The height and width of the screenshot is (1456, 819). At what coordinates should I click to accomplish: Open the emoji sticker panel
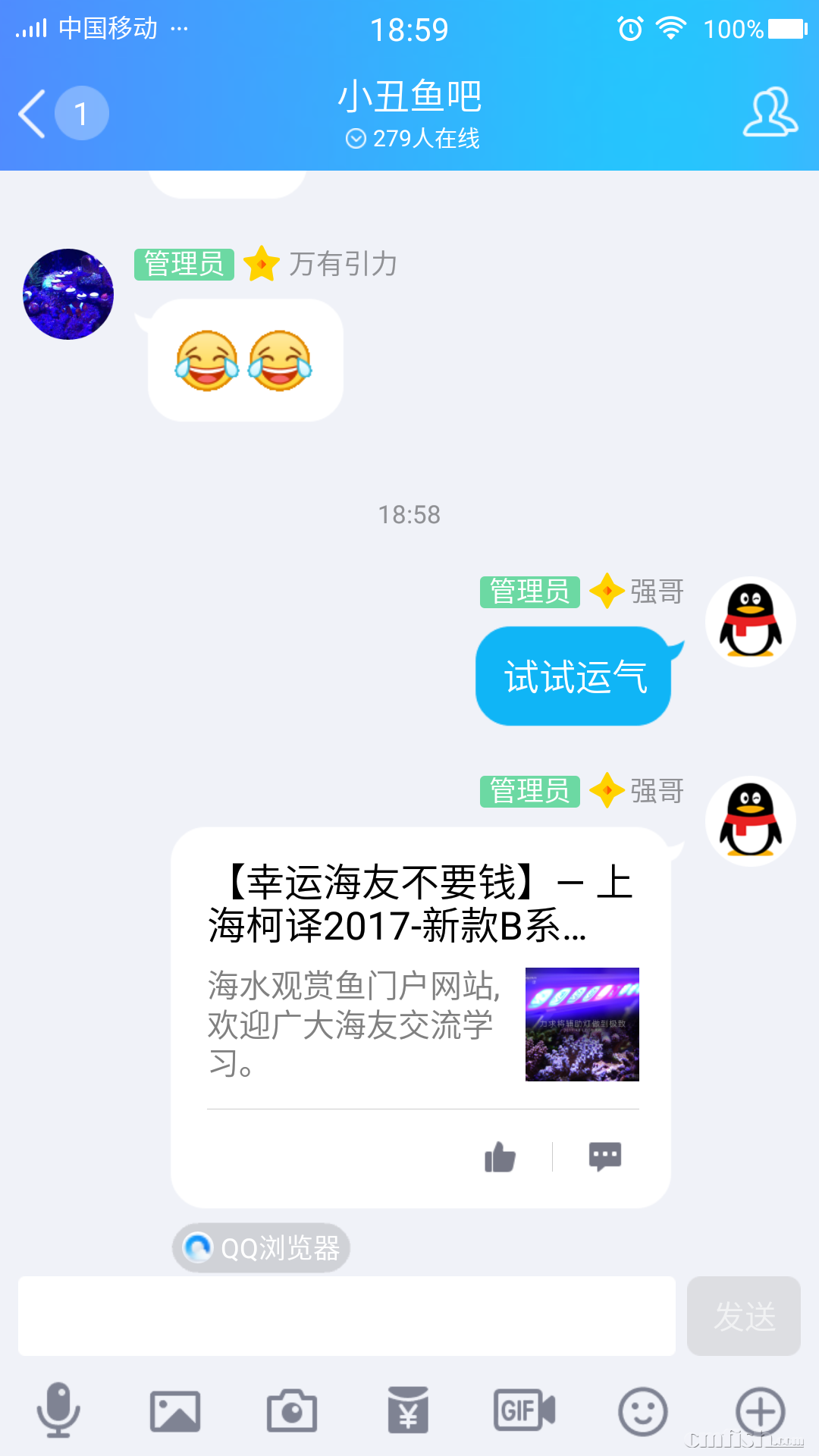click(x=642, y=1411)
